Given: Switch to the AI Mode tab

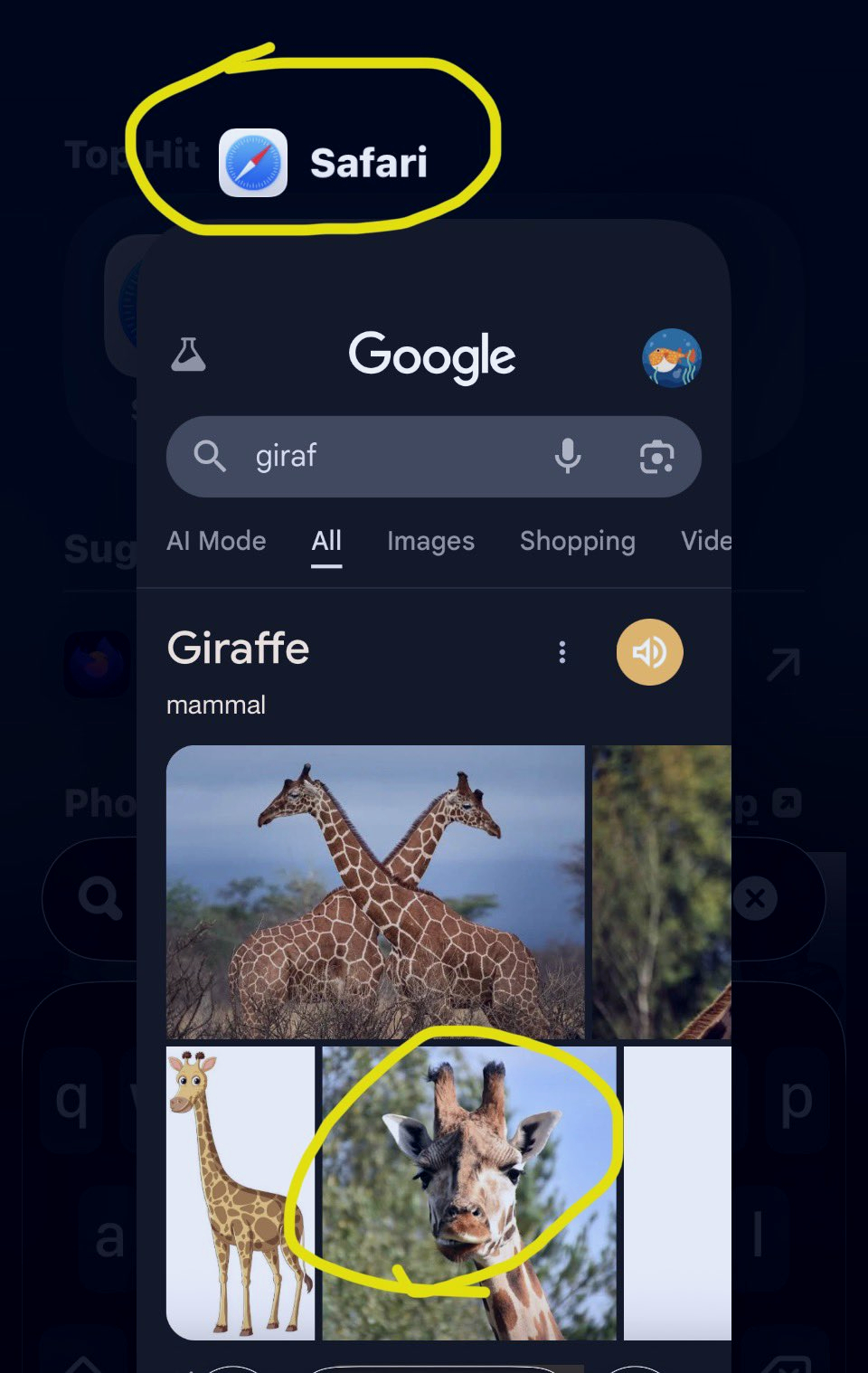Looking at the screenshot, I should pos(216,541).
